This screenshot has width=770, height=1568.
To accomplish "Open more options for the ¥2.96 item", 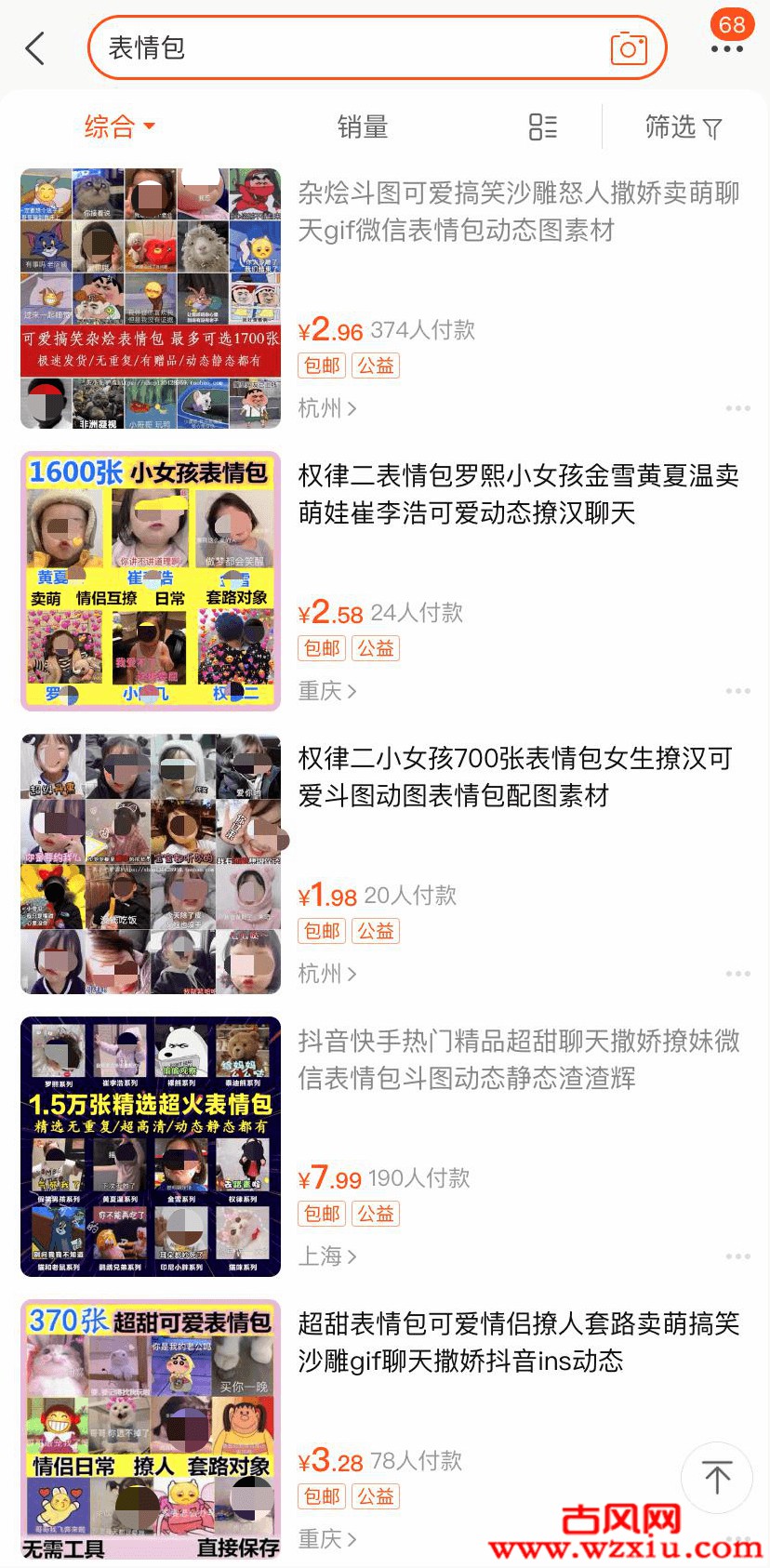I will (x=737, y=408).
